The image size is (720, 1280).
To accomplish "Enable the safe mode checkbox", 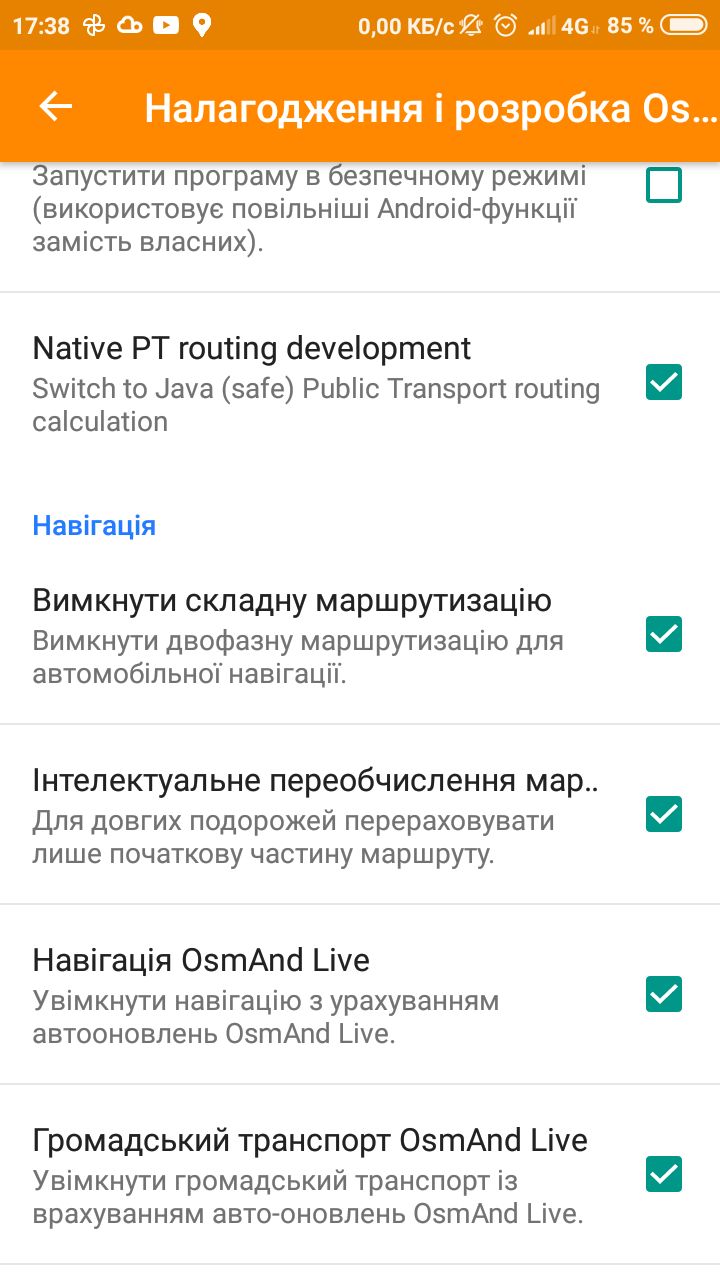I will (664, 185).
